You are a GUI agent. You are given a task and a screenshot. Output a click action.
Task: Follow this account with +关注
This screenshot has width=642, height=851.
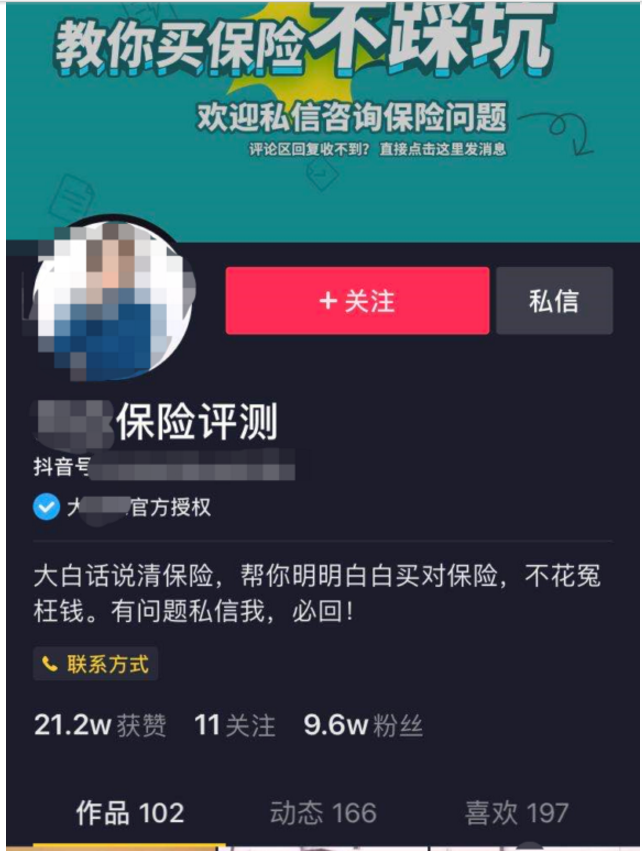click(357, 301)
